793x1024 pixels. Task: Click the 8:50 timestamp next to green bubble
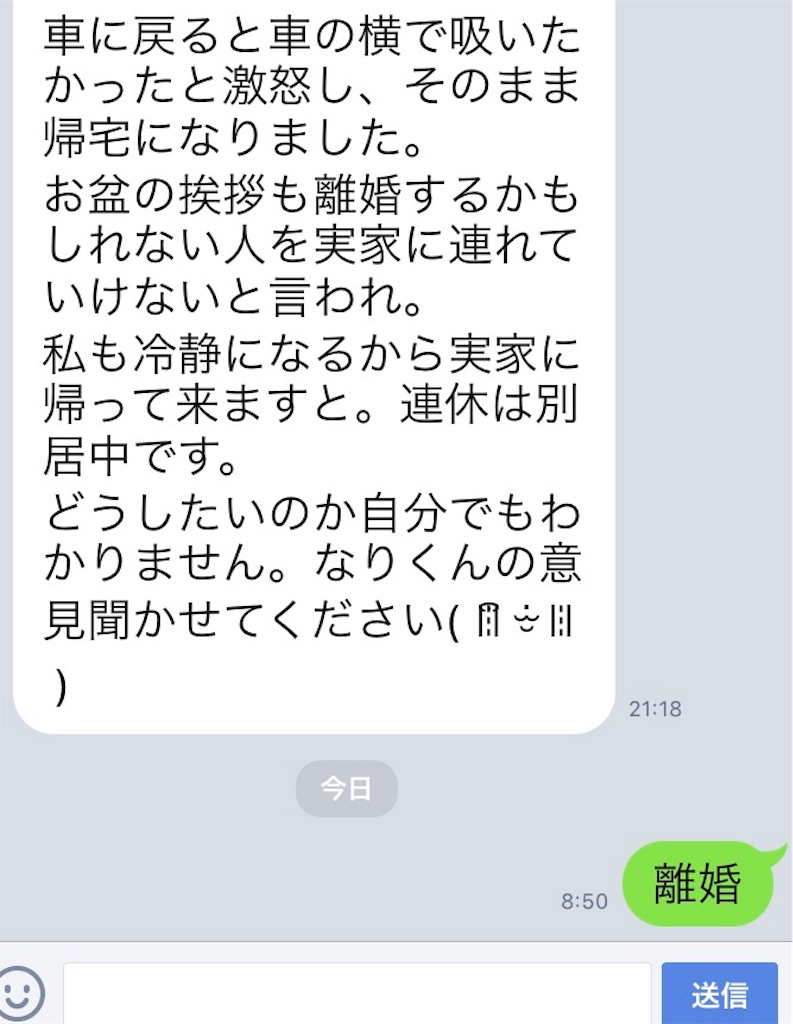pos(586,901)
